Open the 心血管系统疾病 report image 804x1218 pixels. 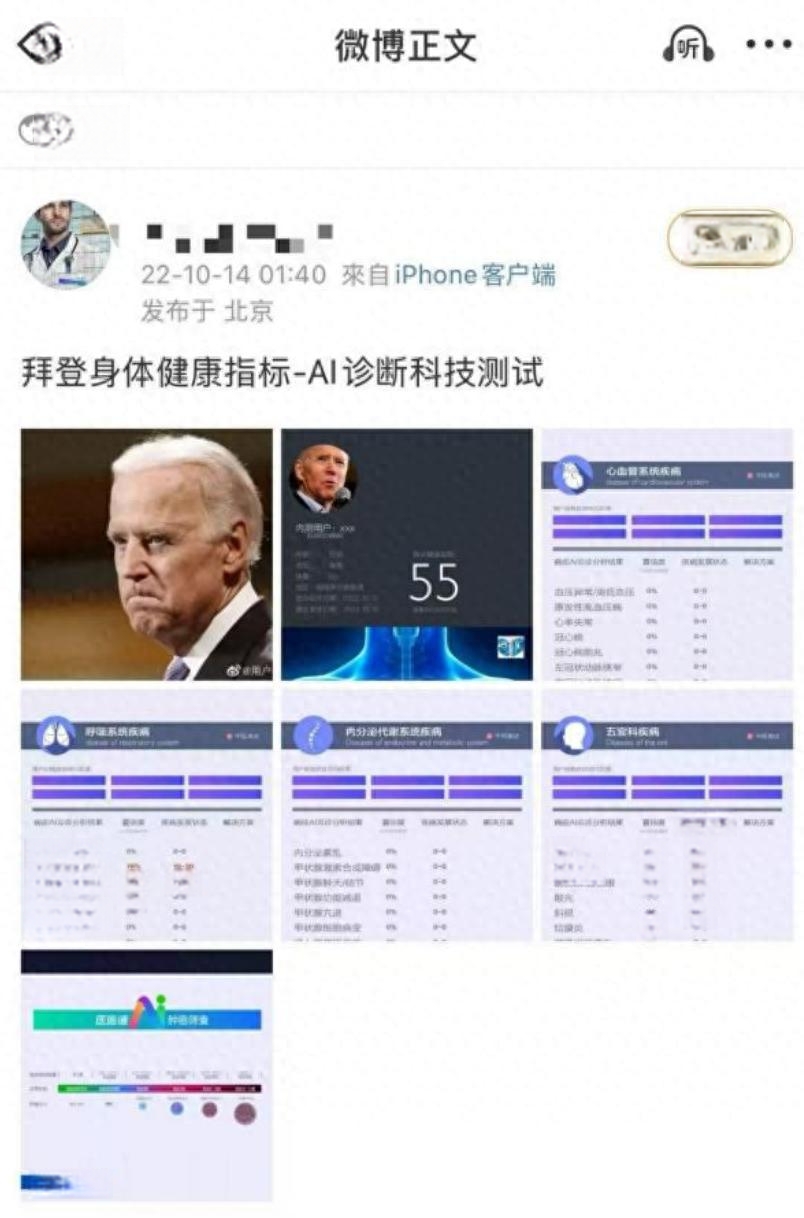tap(667, 555)
